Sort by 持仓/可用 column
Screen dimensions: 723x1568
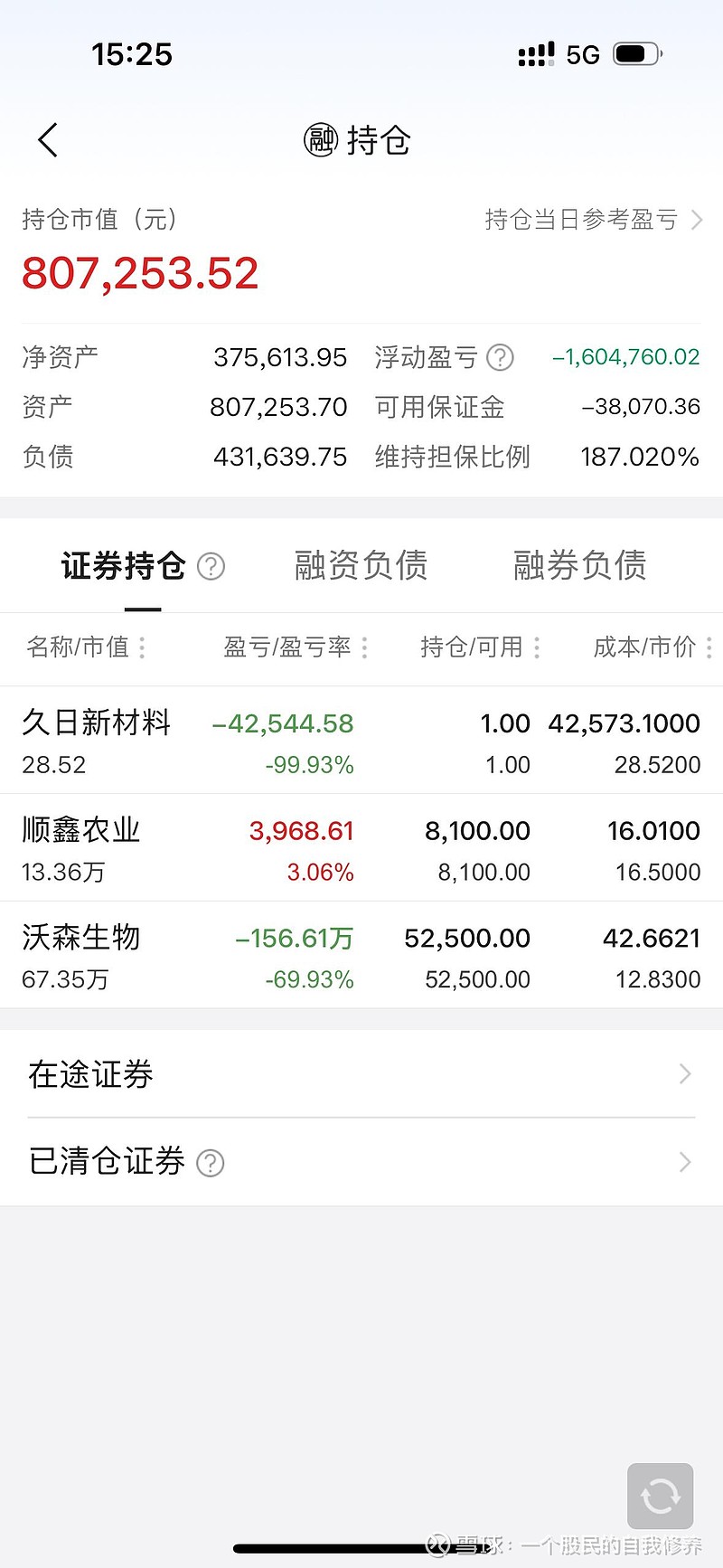[480, 647]
